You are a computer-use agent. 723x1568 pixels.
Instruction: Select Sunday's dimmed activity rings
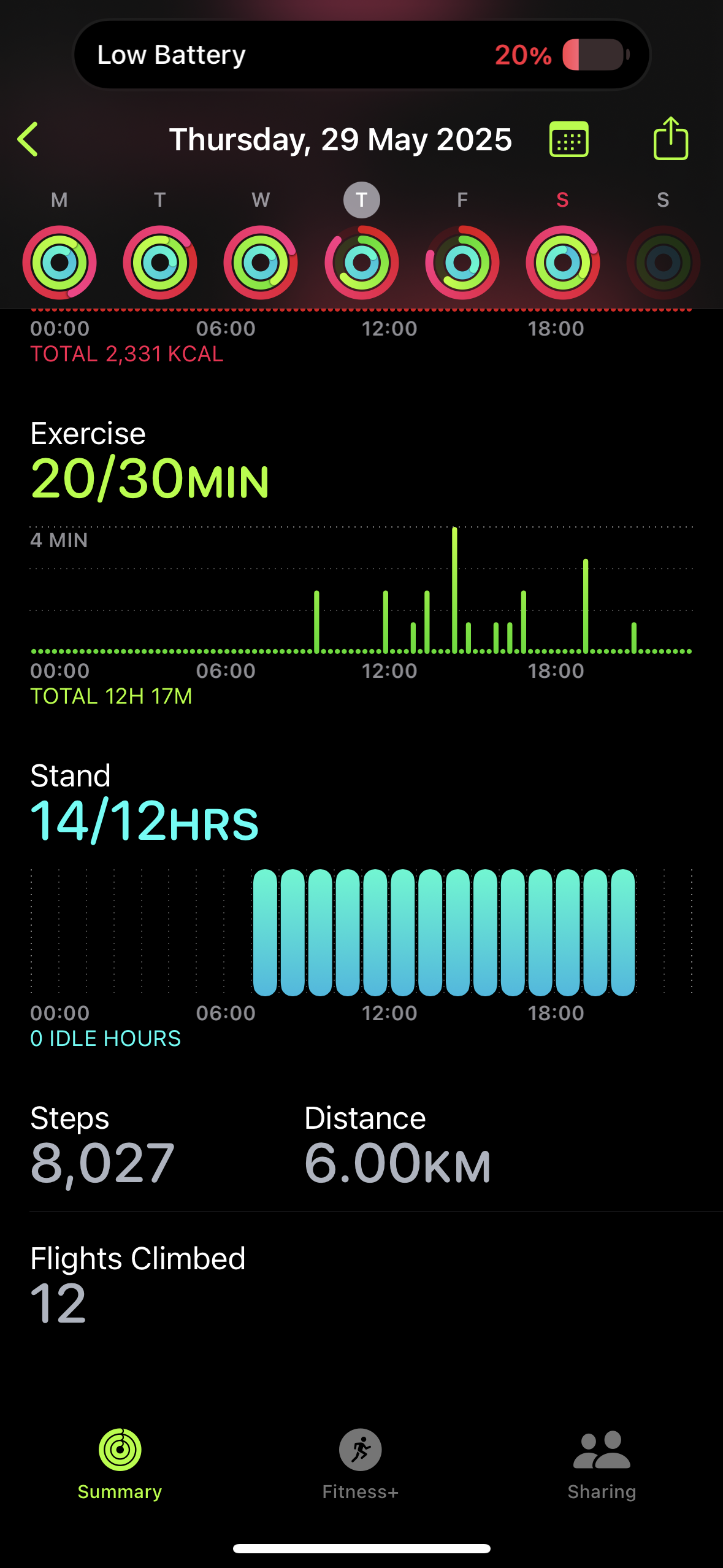coord(664,263)
